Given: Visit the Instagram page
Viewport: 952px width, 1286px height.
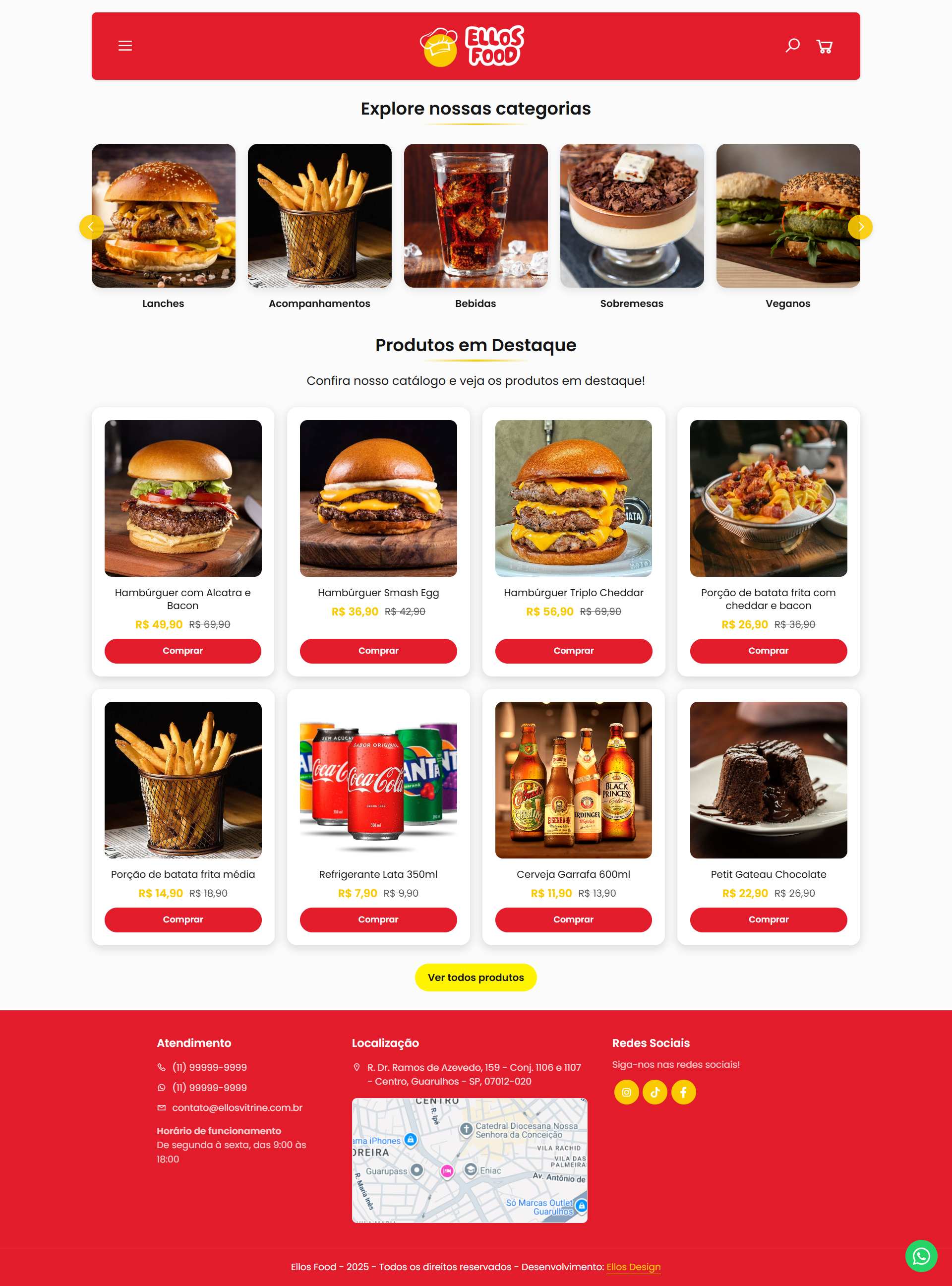Looking at the screenshot, I should click(x=626, y=1092).
